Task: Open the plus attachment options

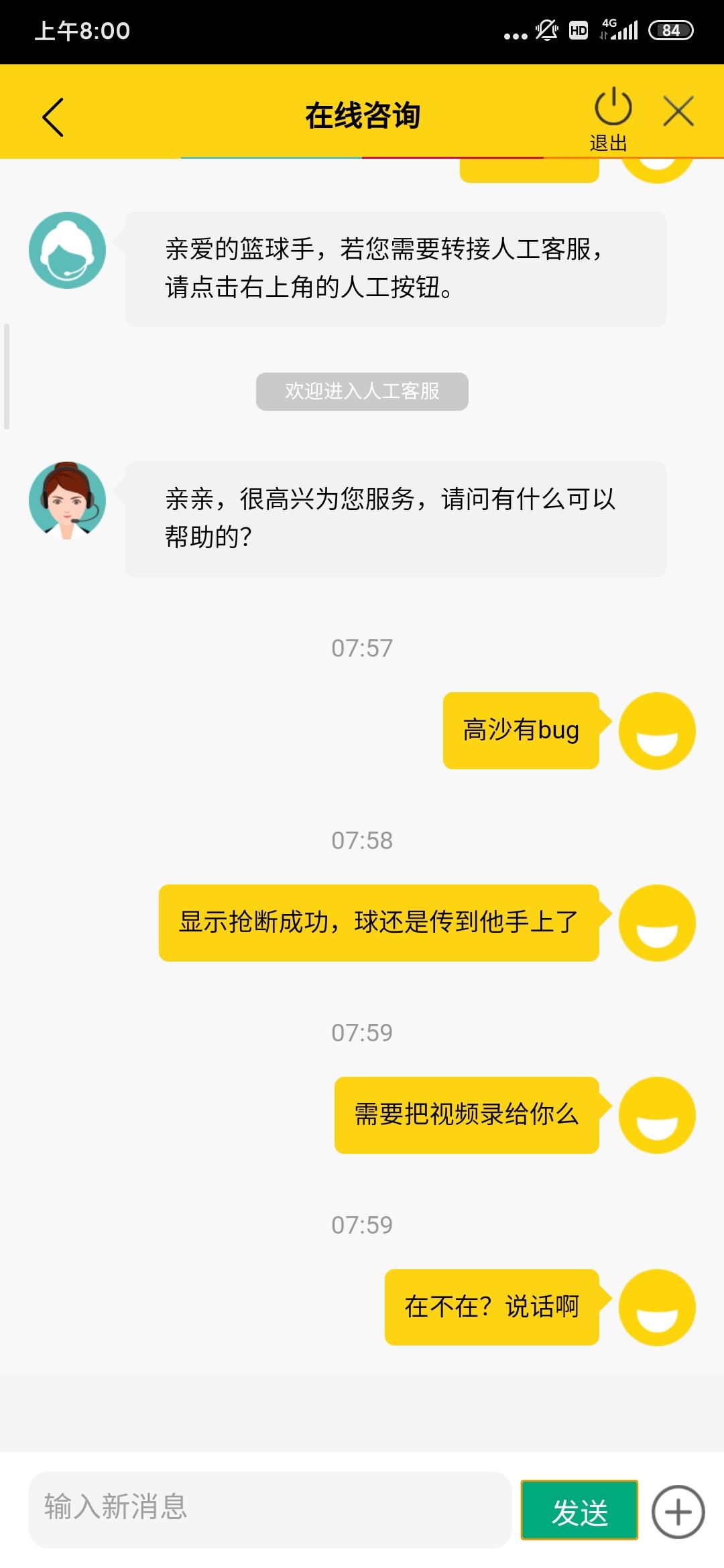Action: (x=678, y=1512)
